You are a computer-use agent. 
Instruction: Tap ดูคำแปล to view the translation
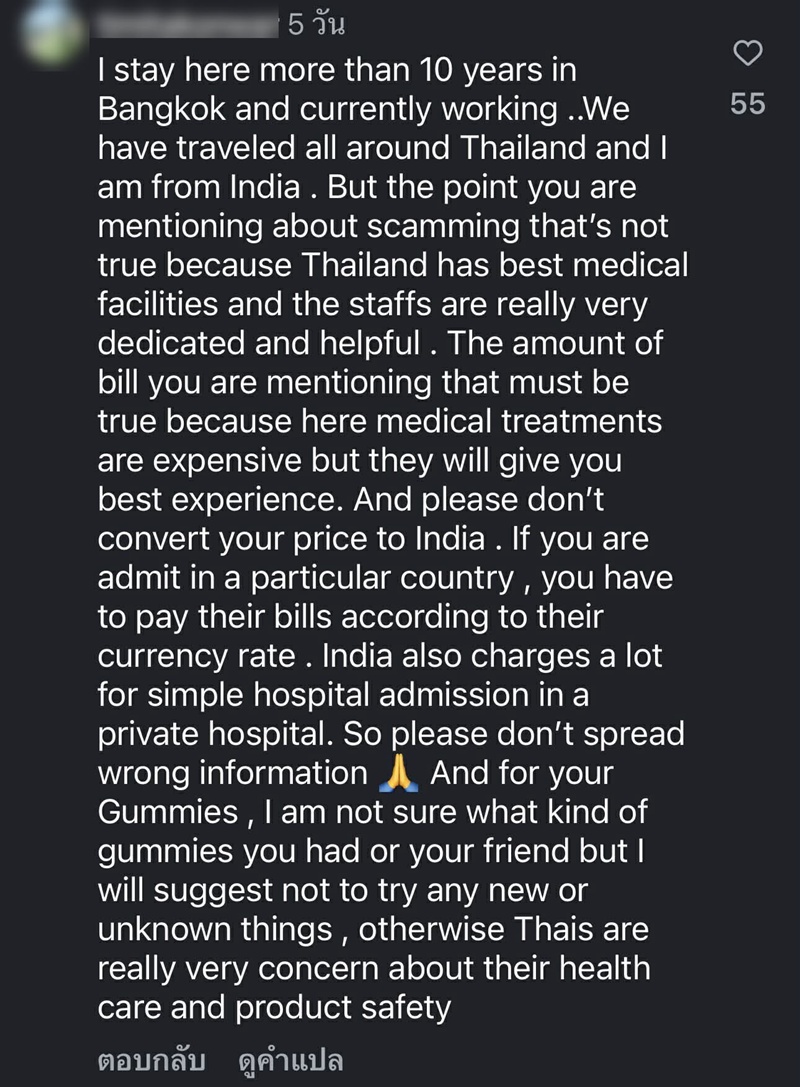coord(291,1060)
